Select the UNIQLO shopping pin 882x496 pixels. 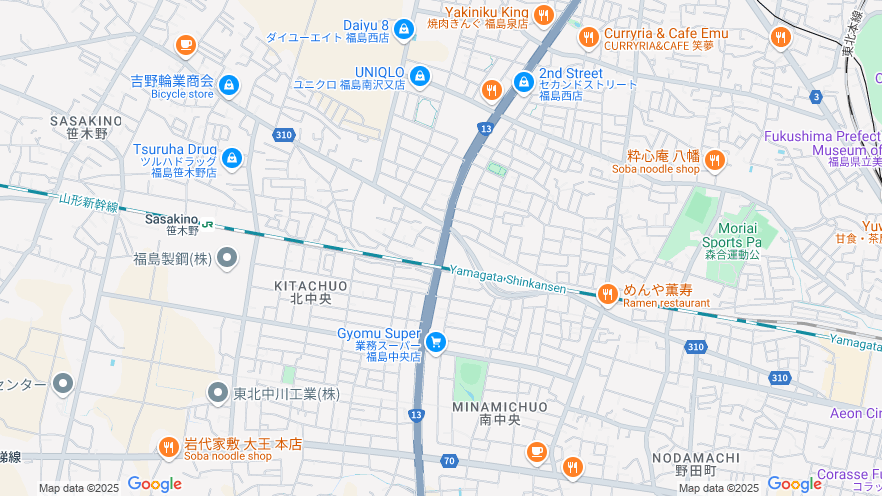(x=419, y=76)
